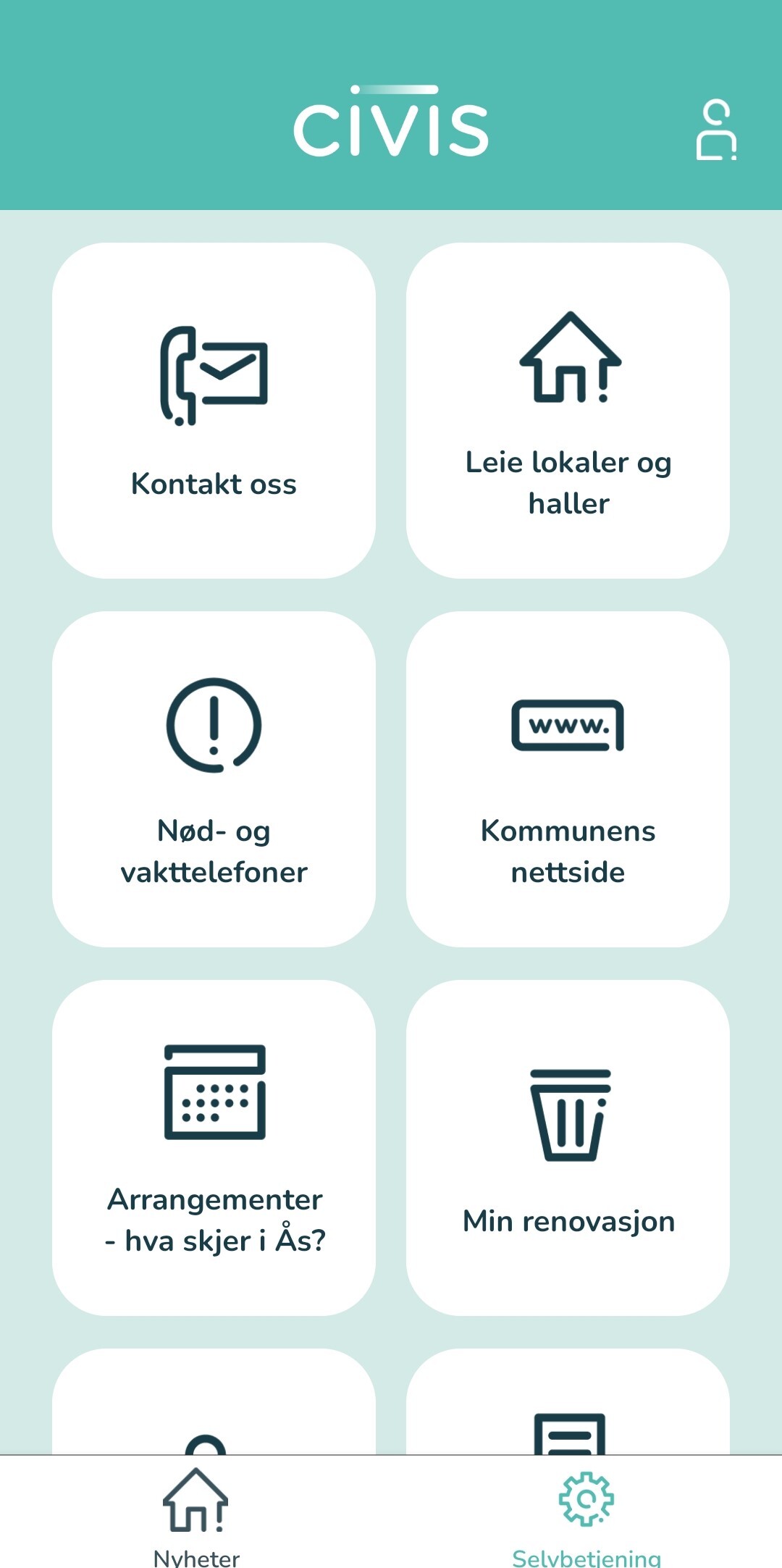Open the user profile icon
Image resolution: width=782 pixels, height=1568 pixels.
click(715, 130)
